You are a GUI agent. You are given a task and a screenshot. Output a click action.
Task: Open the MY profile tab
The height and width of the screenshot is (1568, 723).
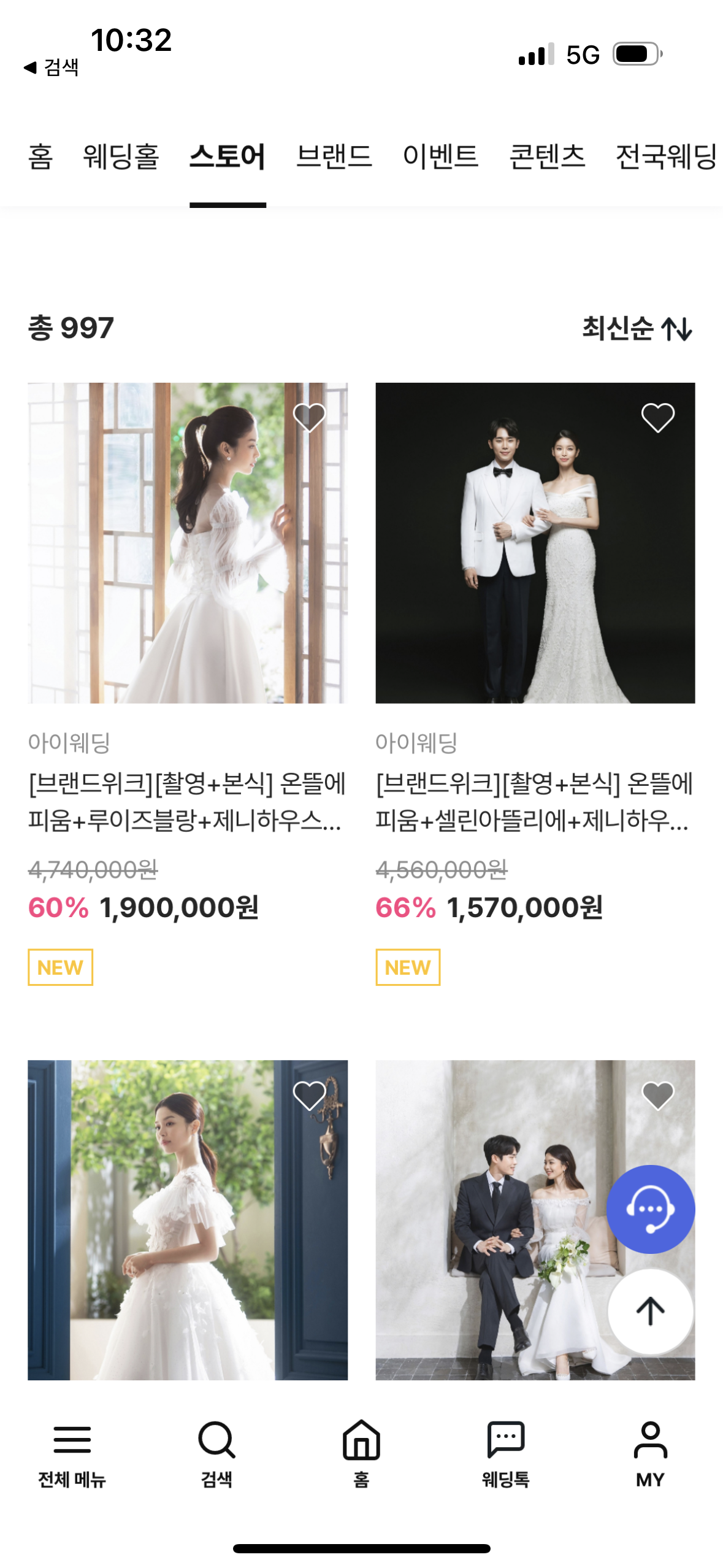tap(650, 1453)
